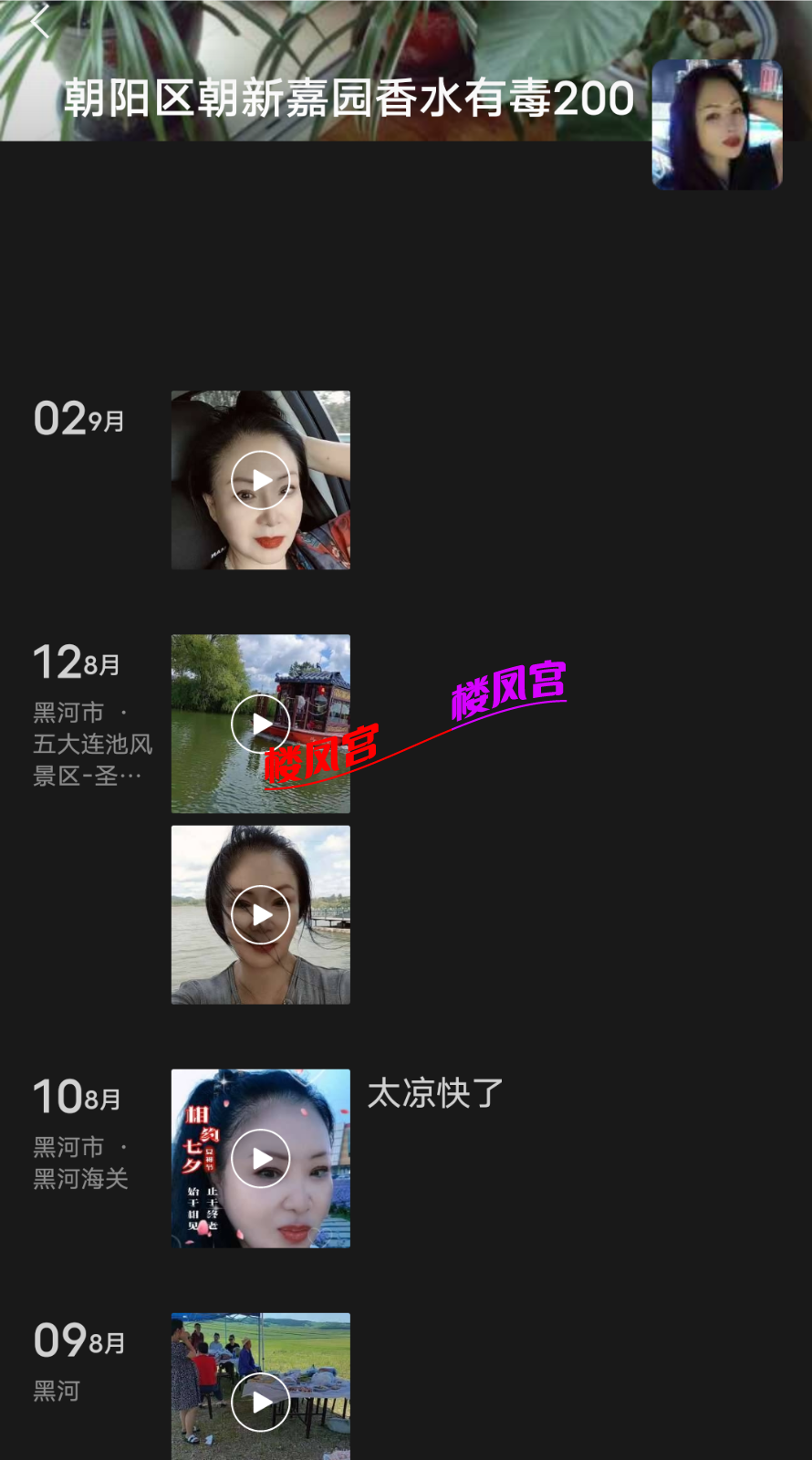Open the August 12th date entry
Screen dimensions: 812x1460
click(x=77, y=663)
